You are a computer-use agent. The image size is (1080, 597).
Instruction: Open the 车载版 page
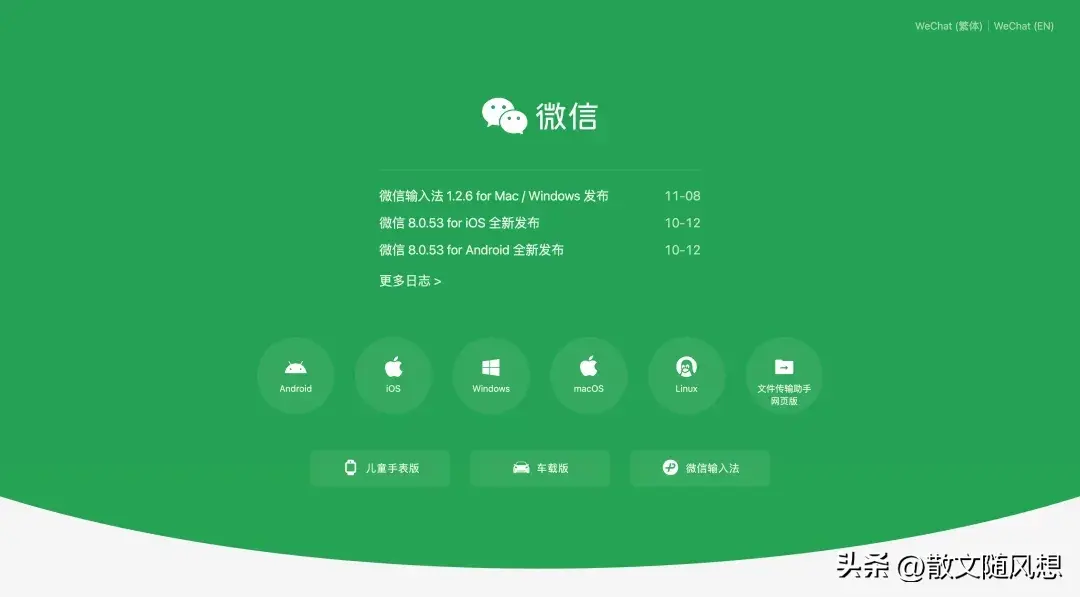click(x=540, y=468)
